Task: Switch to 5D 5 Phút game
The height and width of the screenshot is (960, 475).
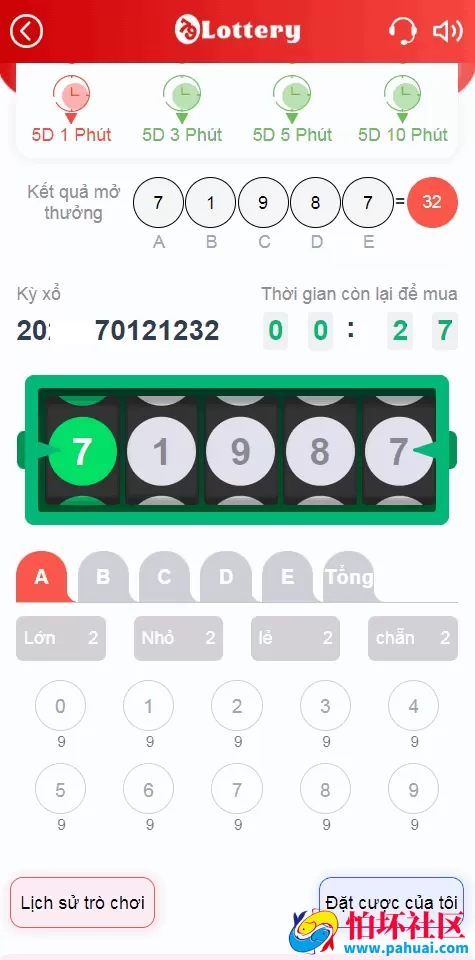Action: click(x=293, y=109)
